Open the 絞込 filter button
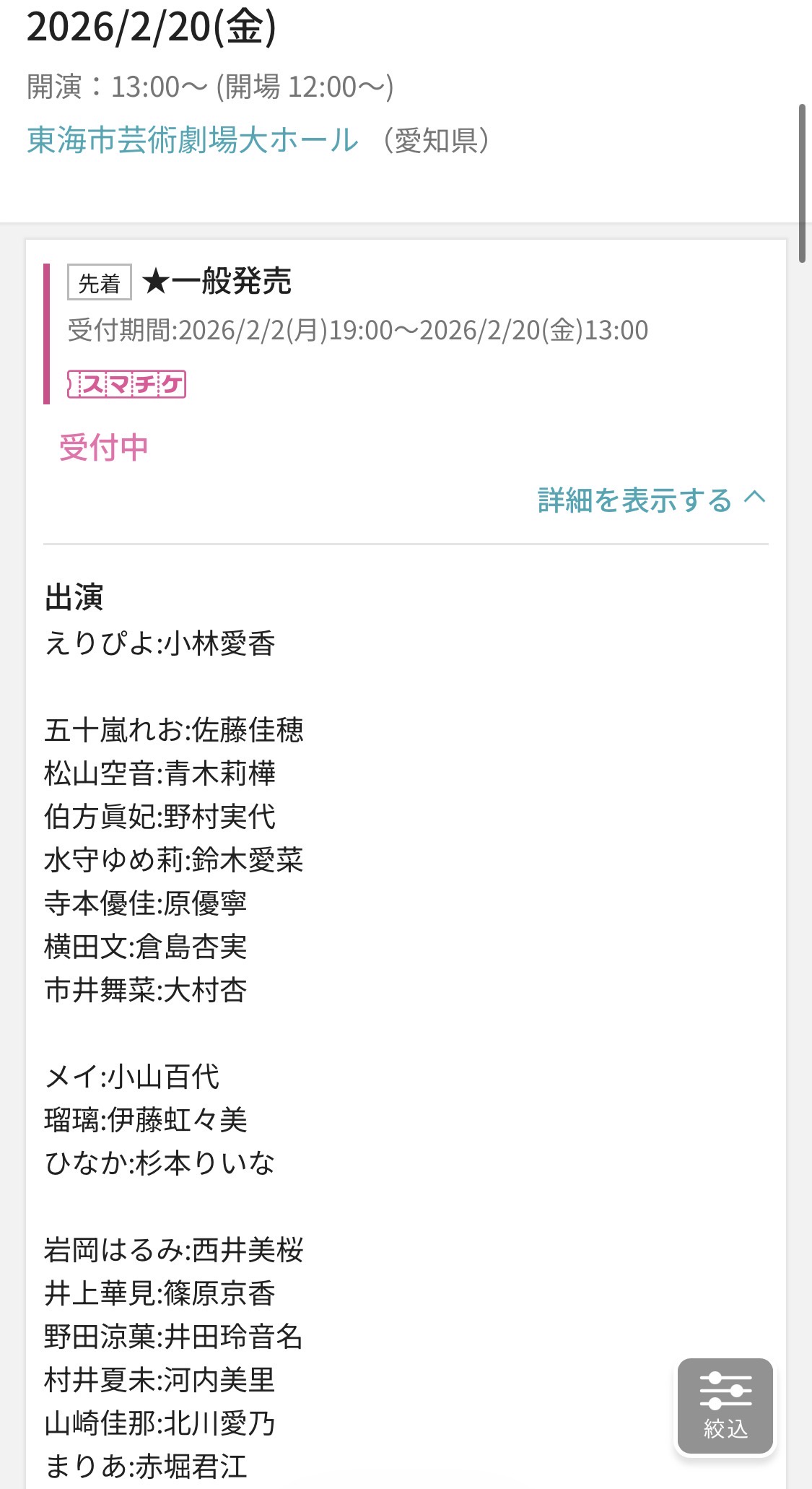 click(x=725, y=1405)
